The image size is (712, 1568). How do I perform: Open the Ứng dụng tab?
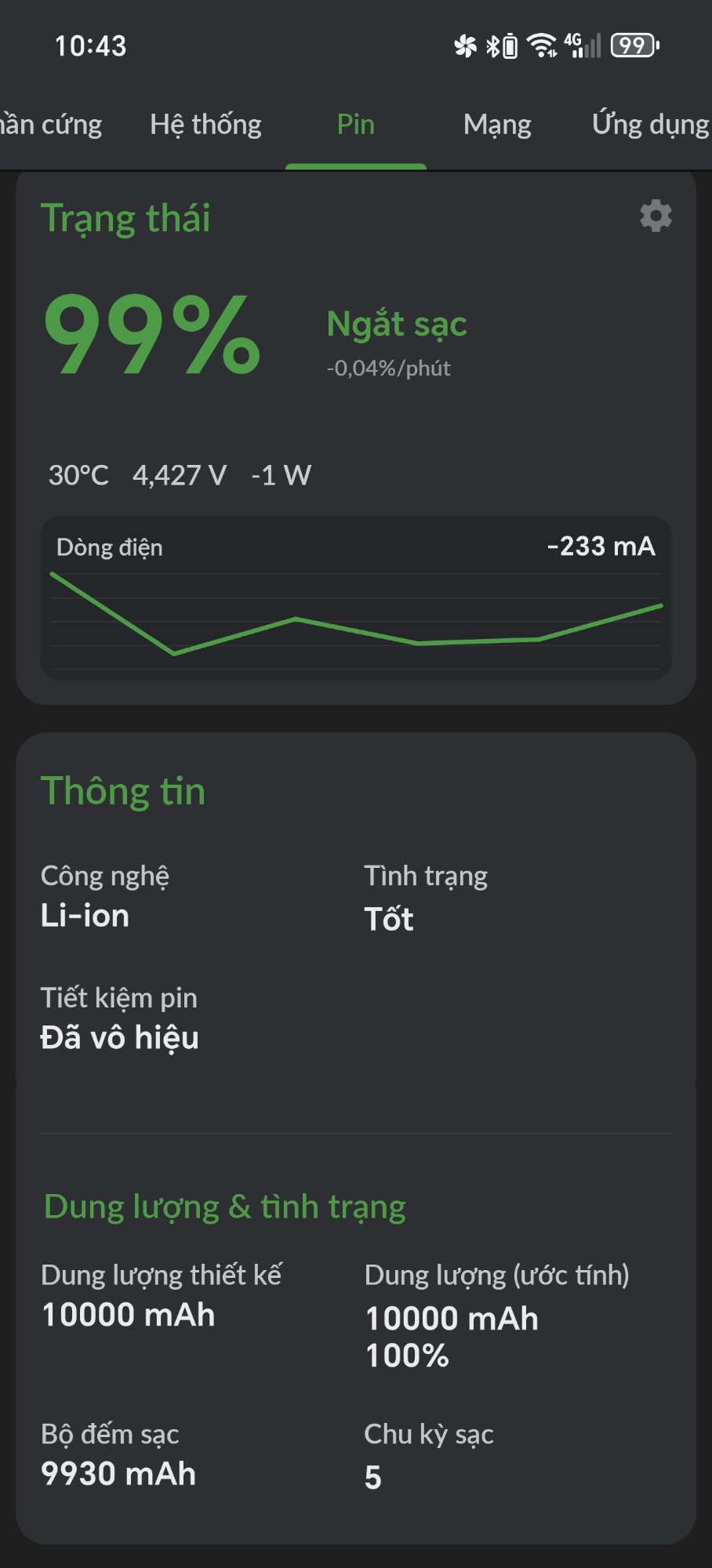(x=649, y=125)
